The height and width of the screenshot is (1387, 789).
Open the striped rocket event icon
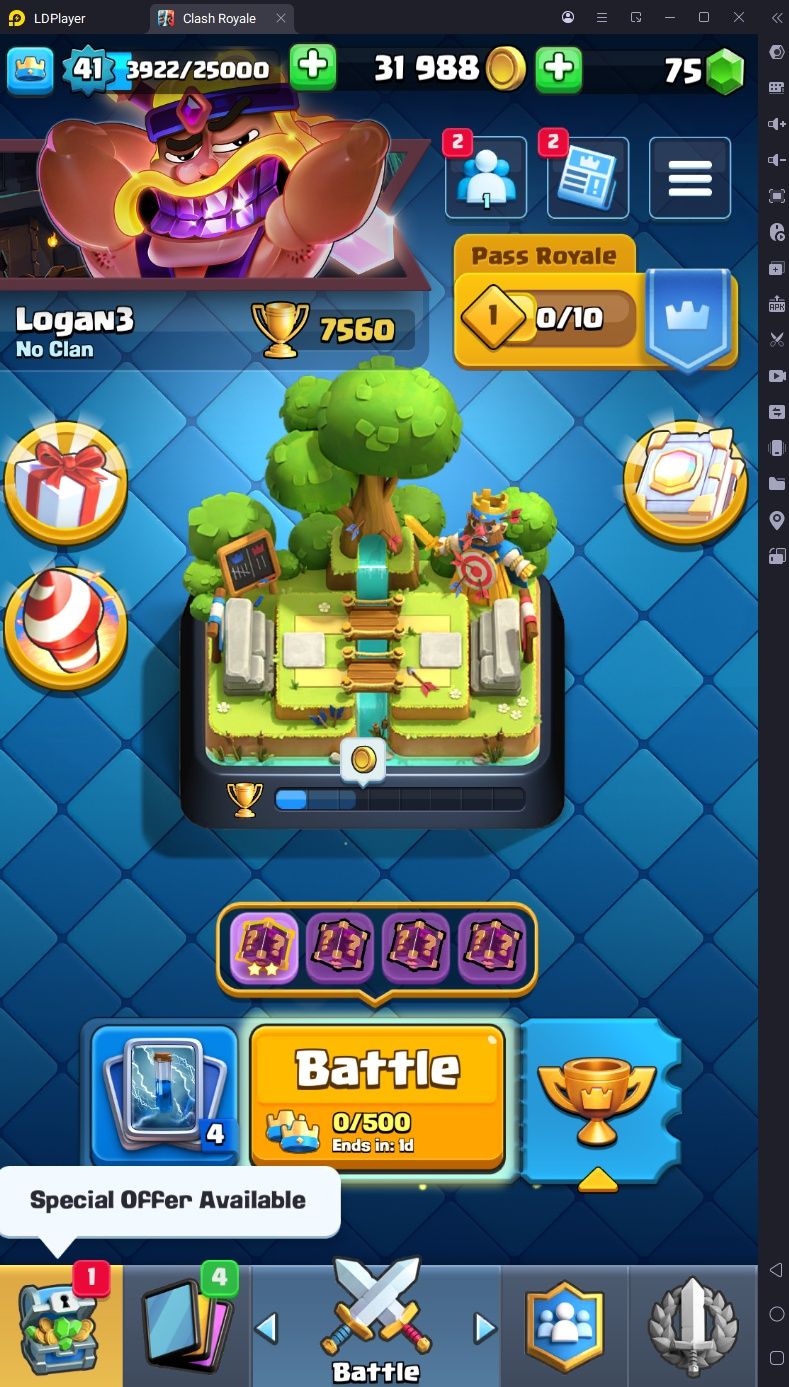click(x=66, y=626)
